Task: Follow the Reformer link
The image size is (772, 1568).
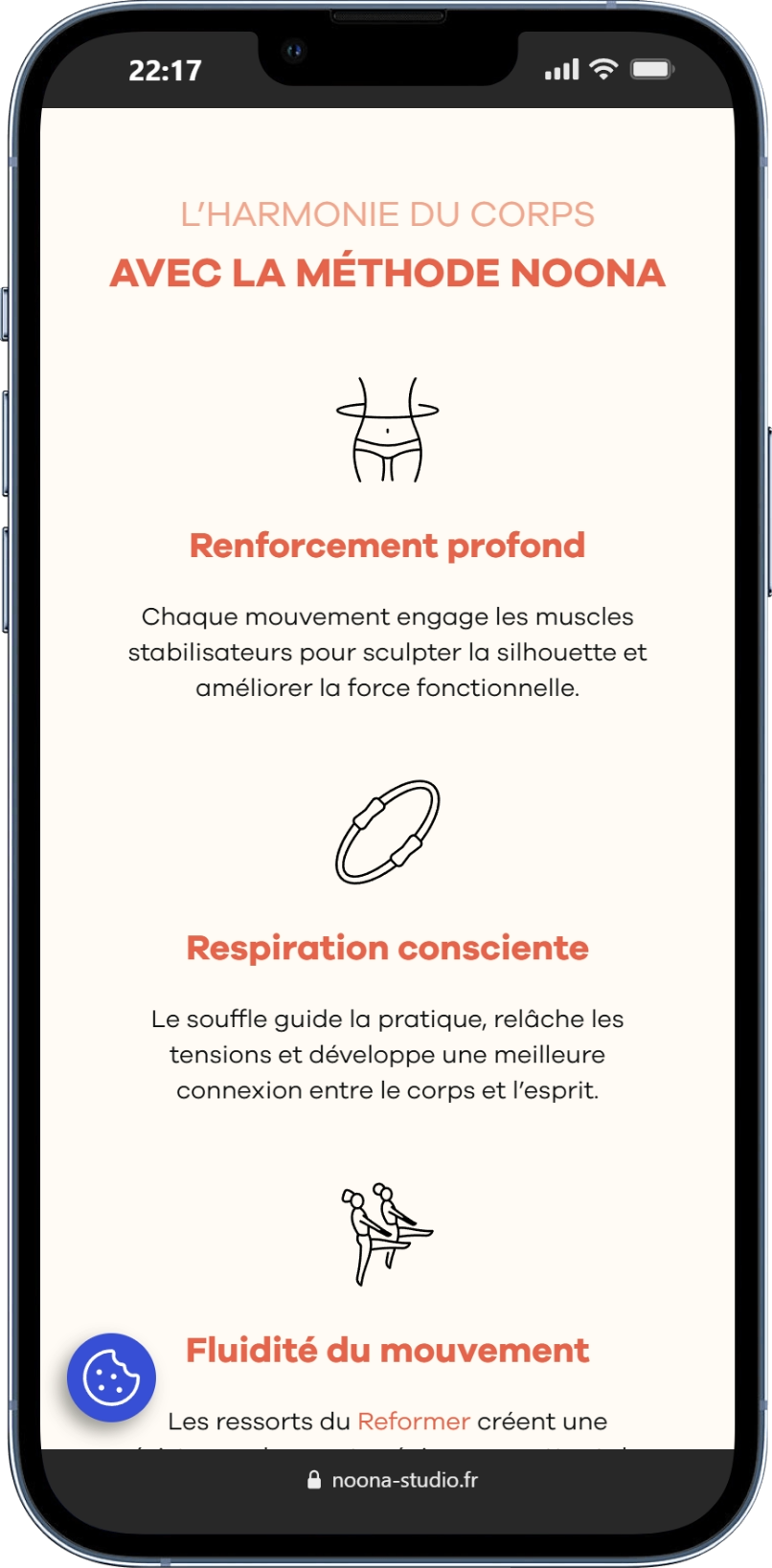Action: (414, 1422)
